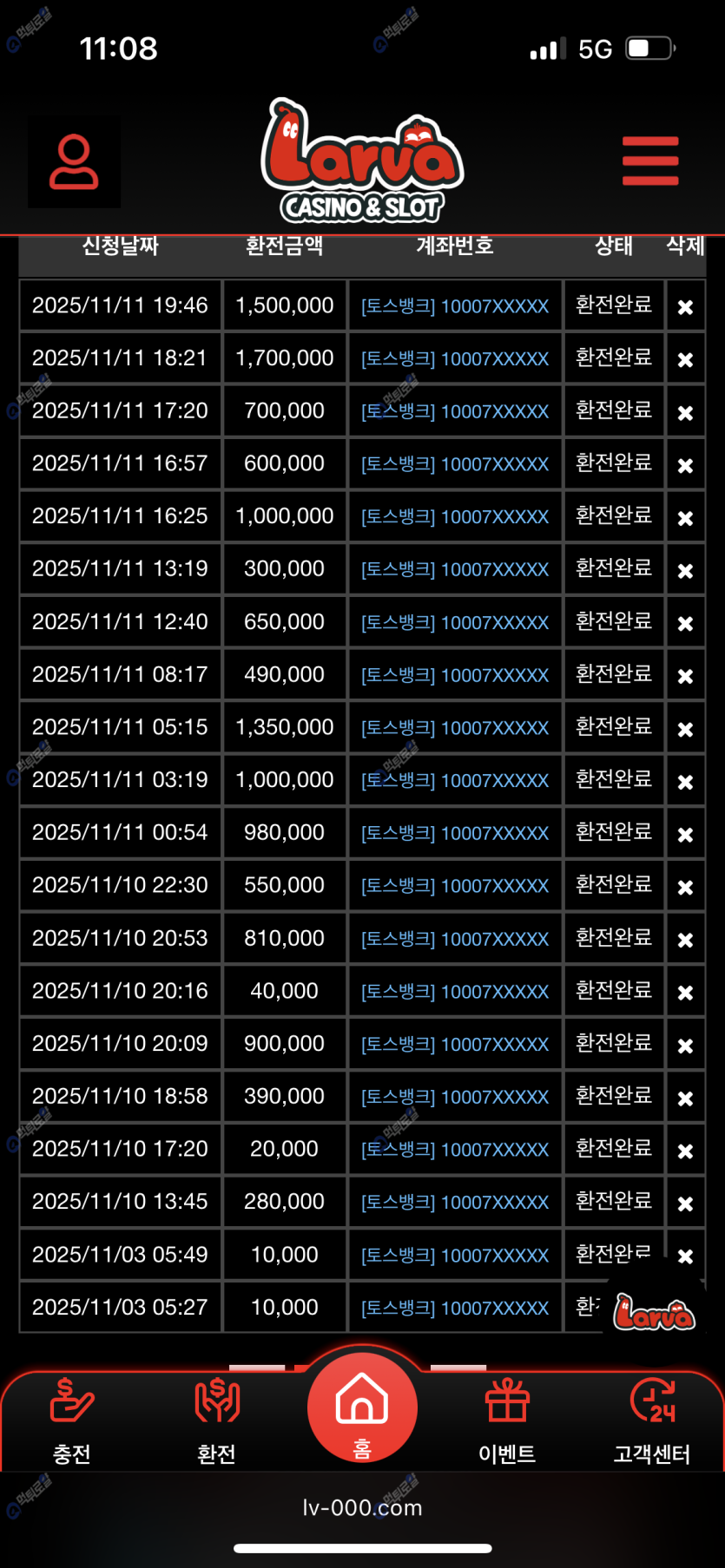The height and width of the screenshot is (1568, 725).
Task: Delete the 700,000 withdrawal from 17:20
Action: click(685, 412)
